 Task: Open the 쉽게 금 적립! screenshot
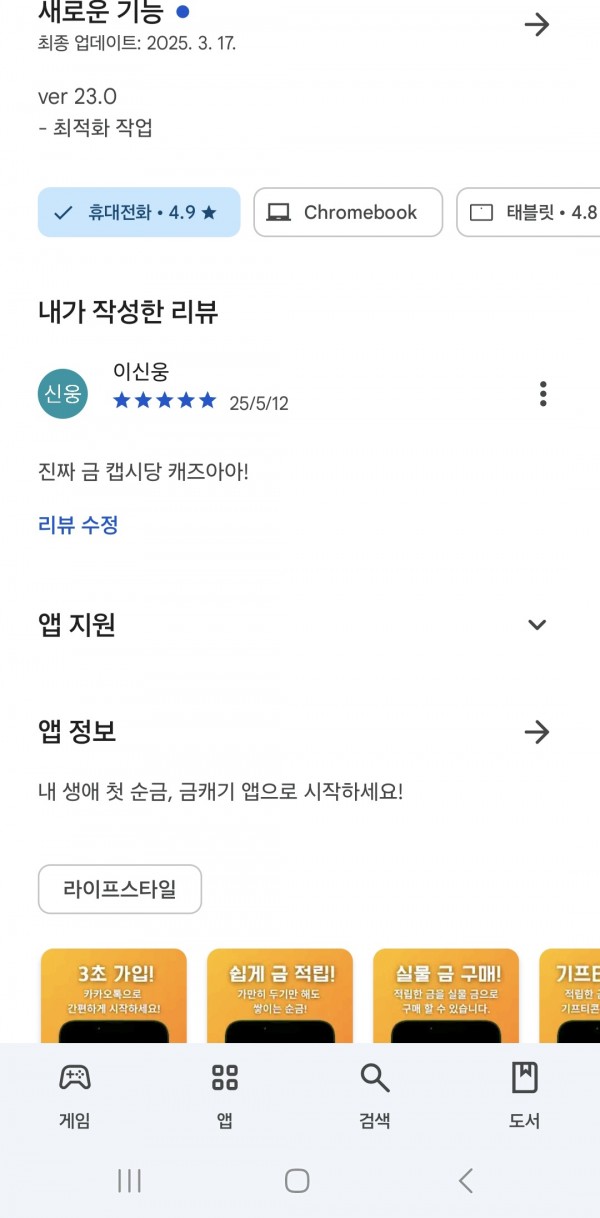pyautogui.click(x=280, y=996)
